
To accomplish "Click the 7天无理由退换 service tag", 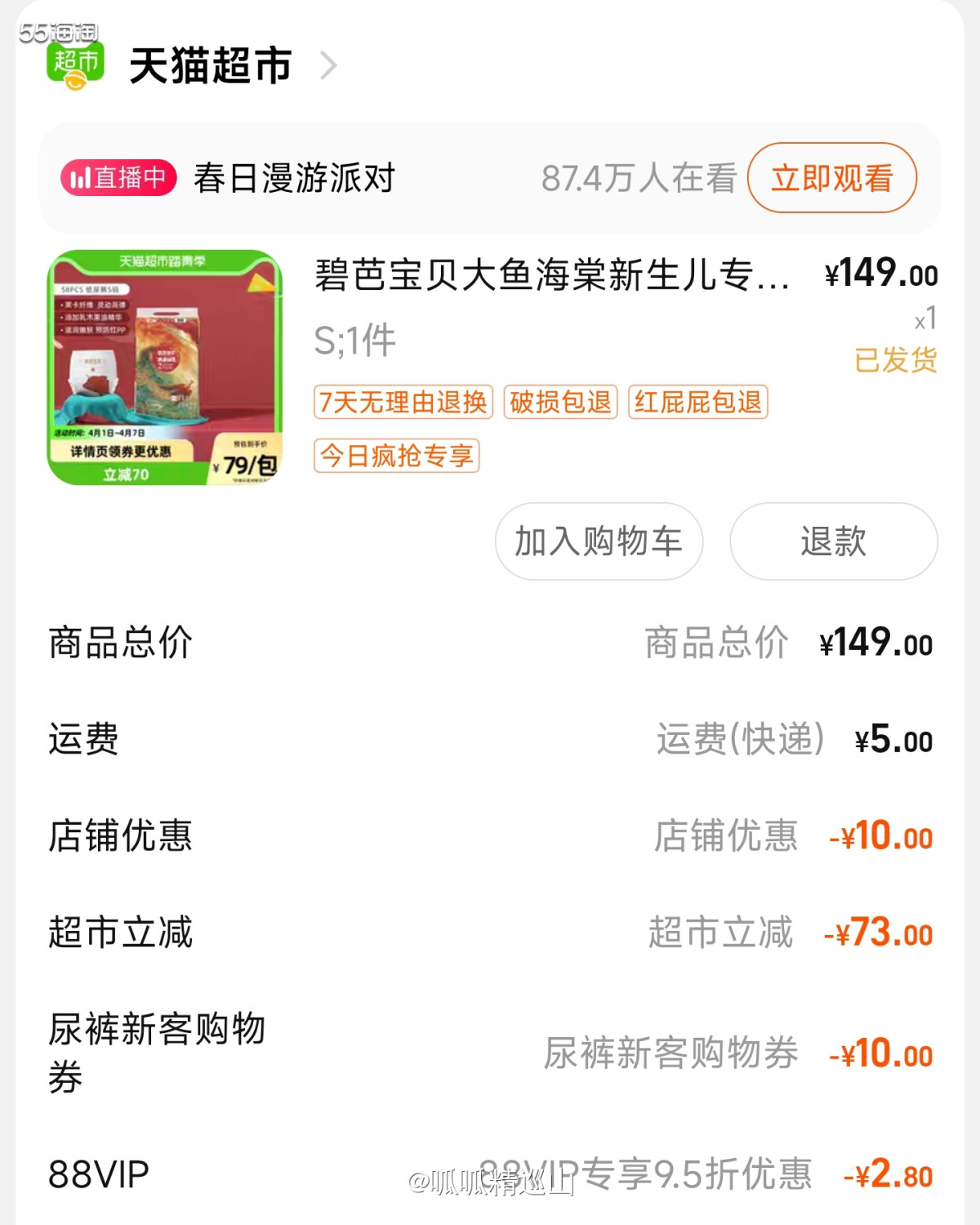I will click(403, 402).
